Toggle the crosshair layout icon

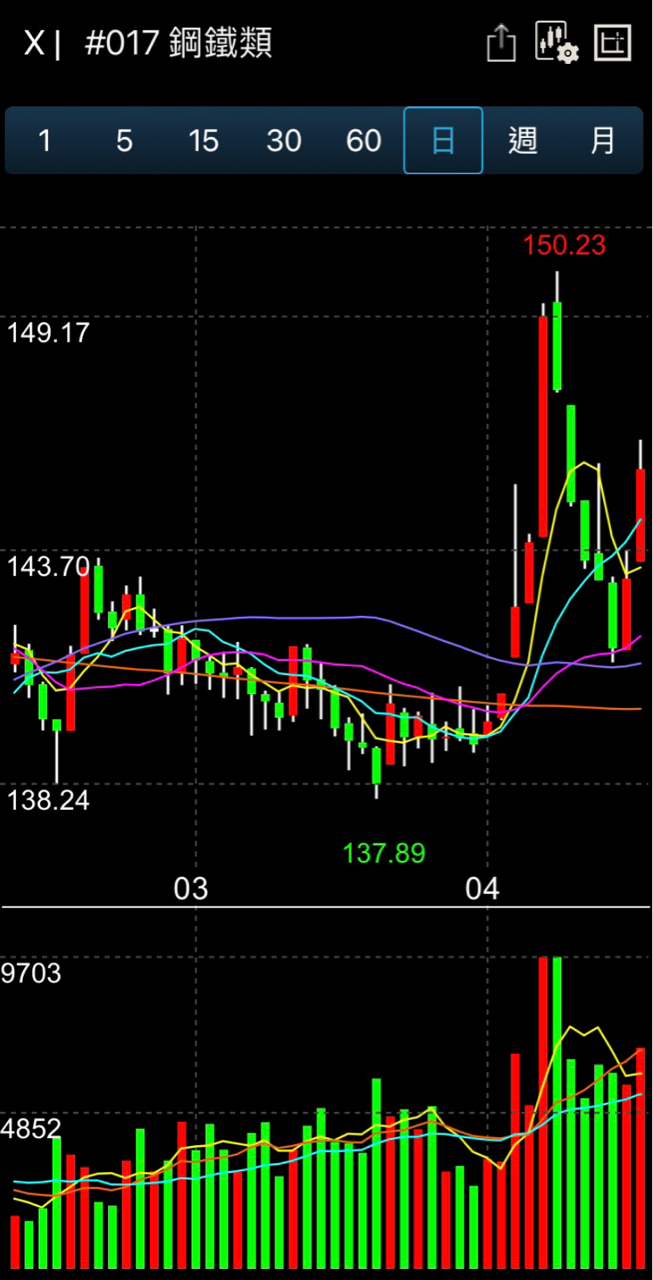click(x=613, y=43)
